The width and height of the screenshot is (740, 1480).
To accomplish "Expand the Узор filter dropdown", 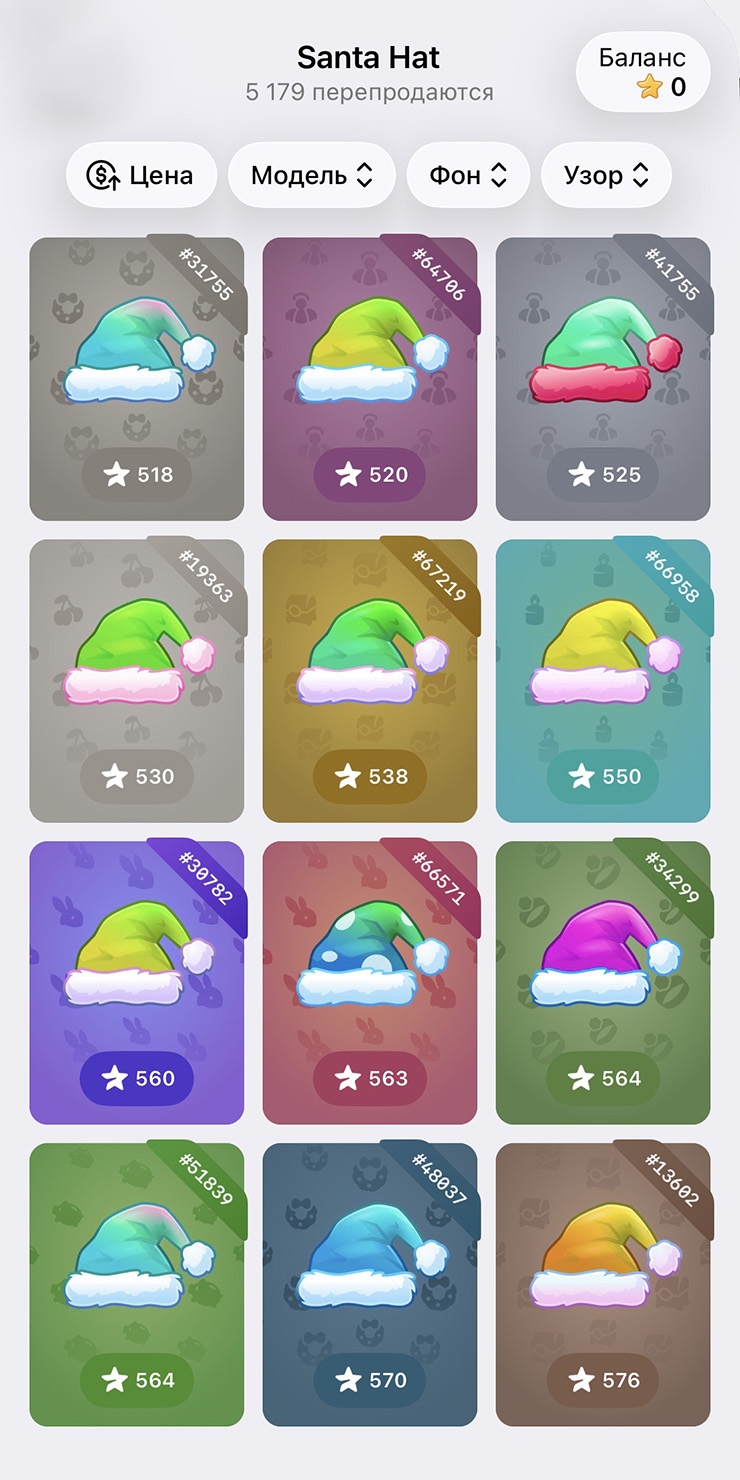I will (x=605, y=176).
